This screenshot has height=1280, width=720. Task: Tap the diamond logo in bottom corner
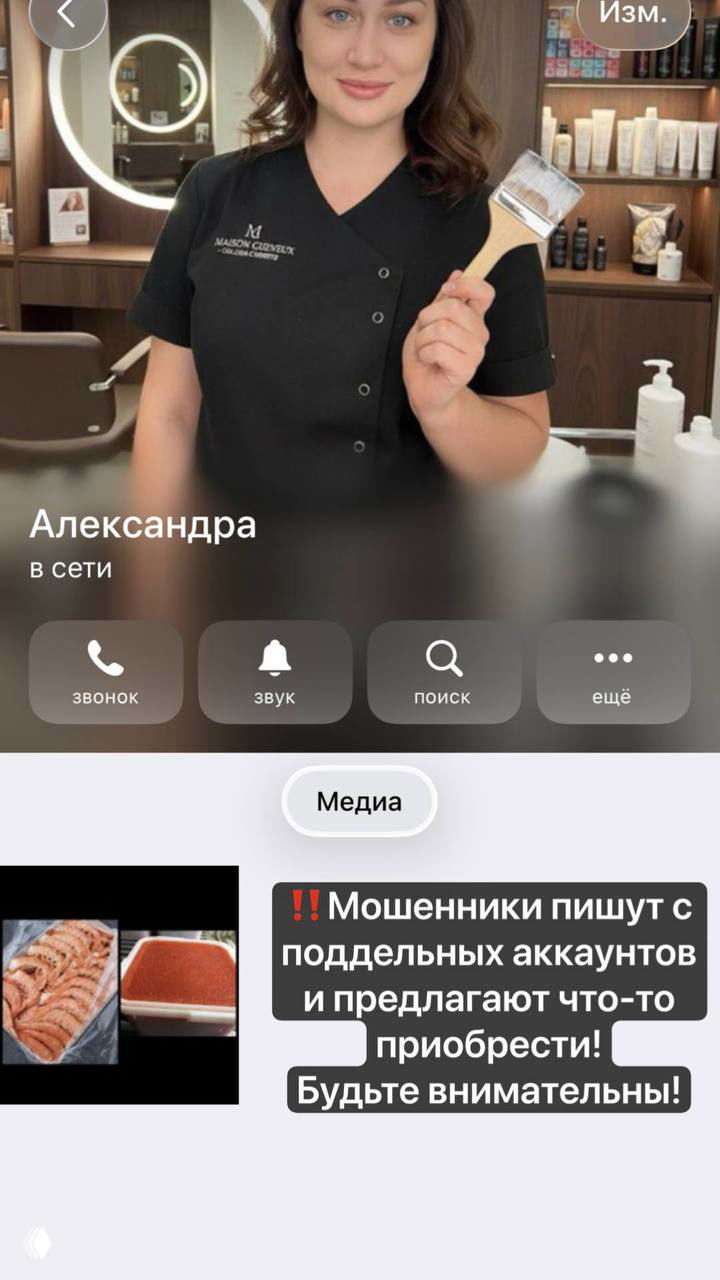[x=38, y=1243]
